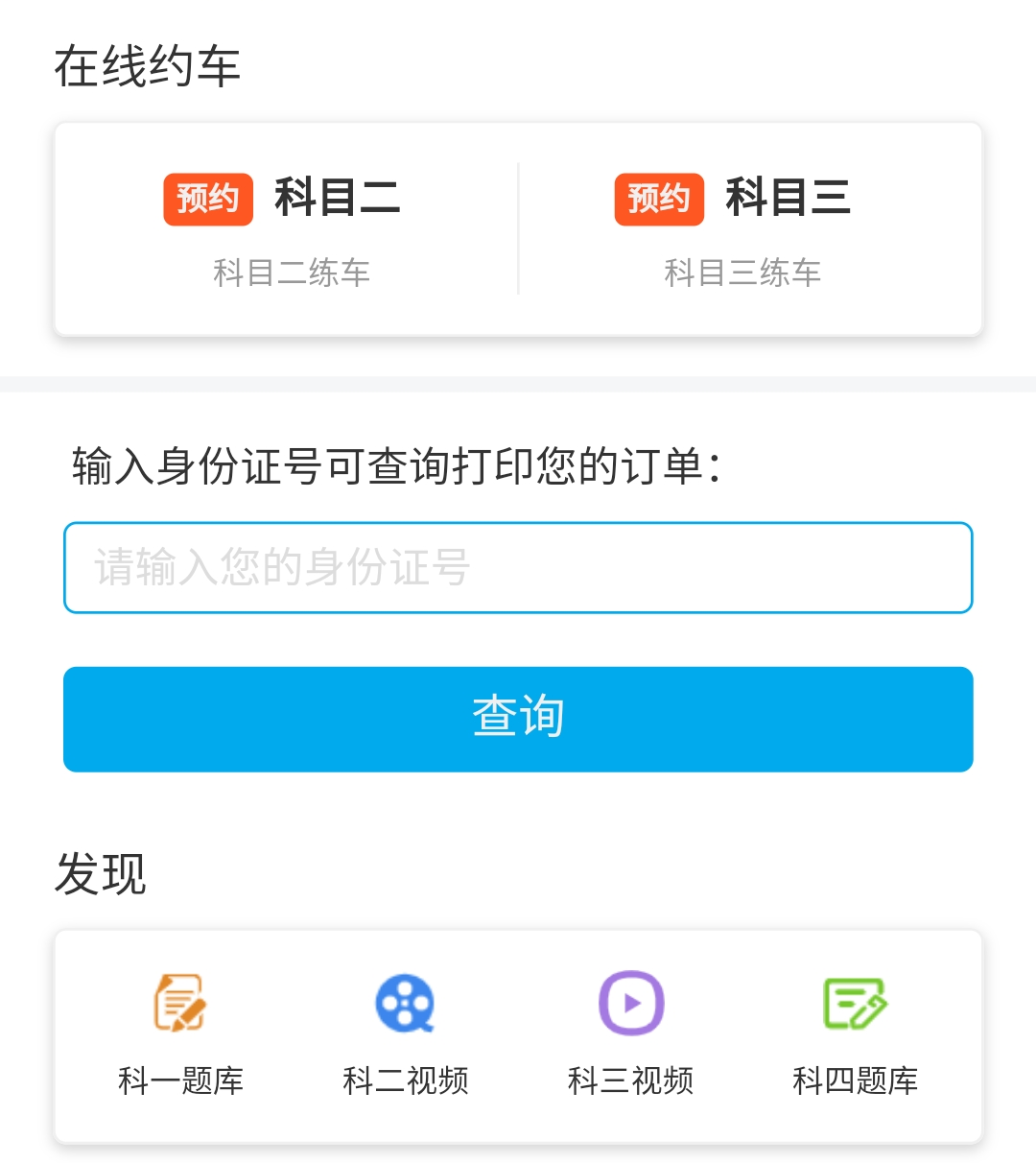Open 科目三练车 practice booking
The height and width of the screenshot is (1163, 1036).
click(743, 273)
